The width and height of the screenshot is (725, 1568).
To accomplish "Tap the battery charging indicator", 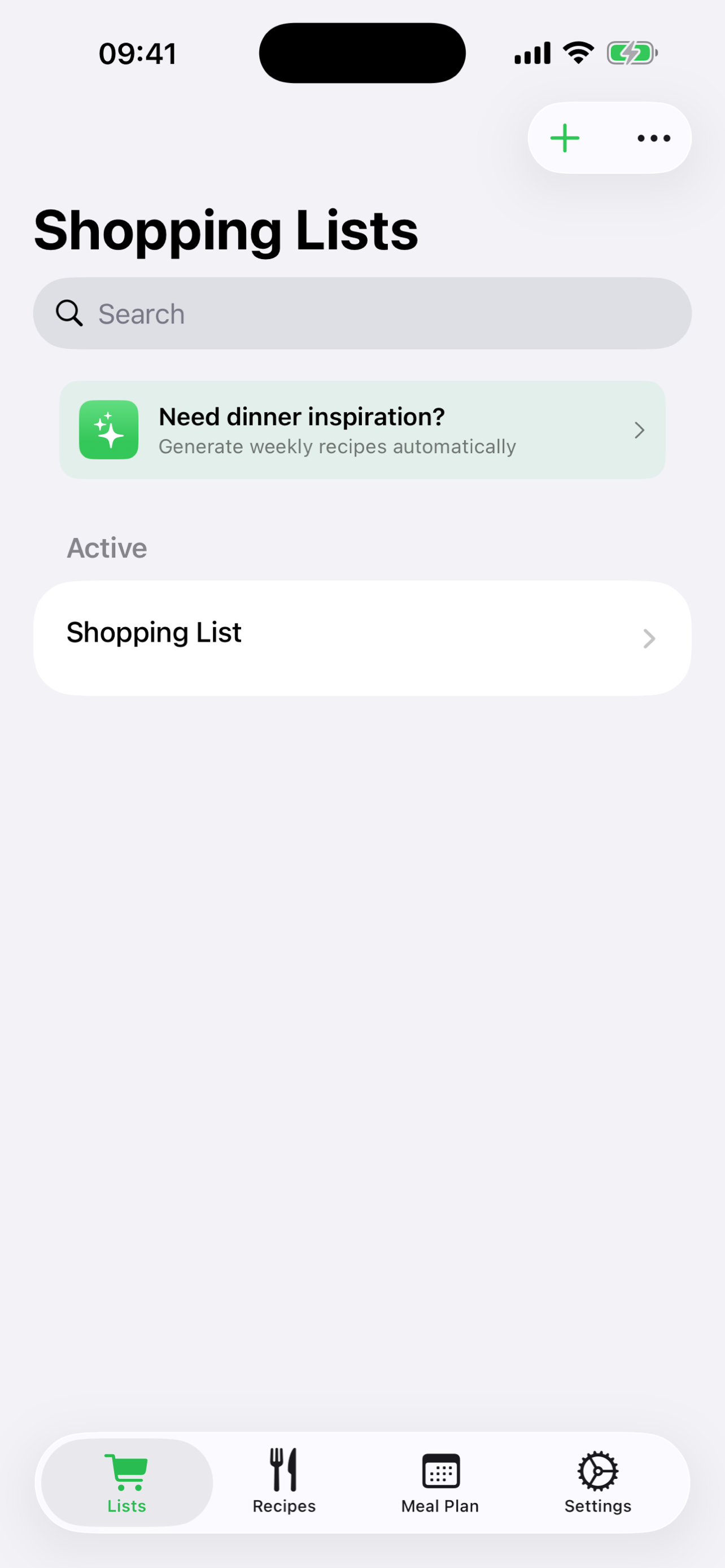I will tap(632, 53).
